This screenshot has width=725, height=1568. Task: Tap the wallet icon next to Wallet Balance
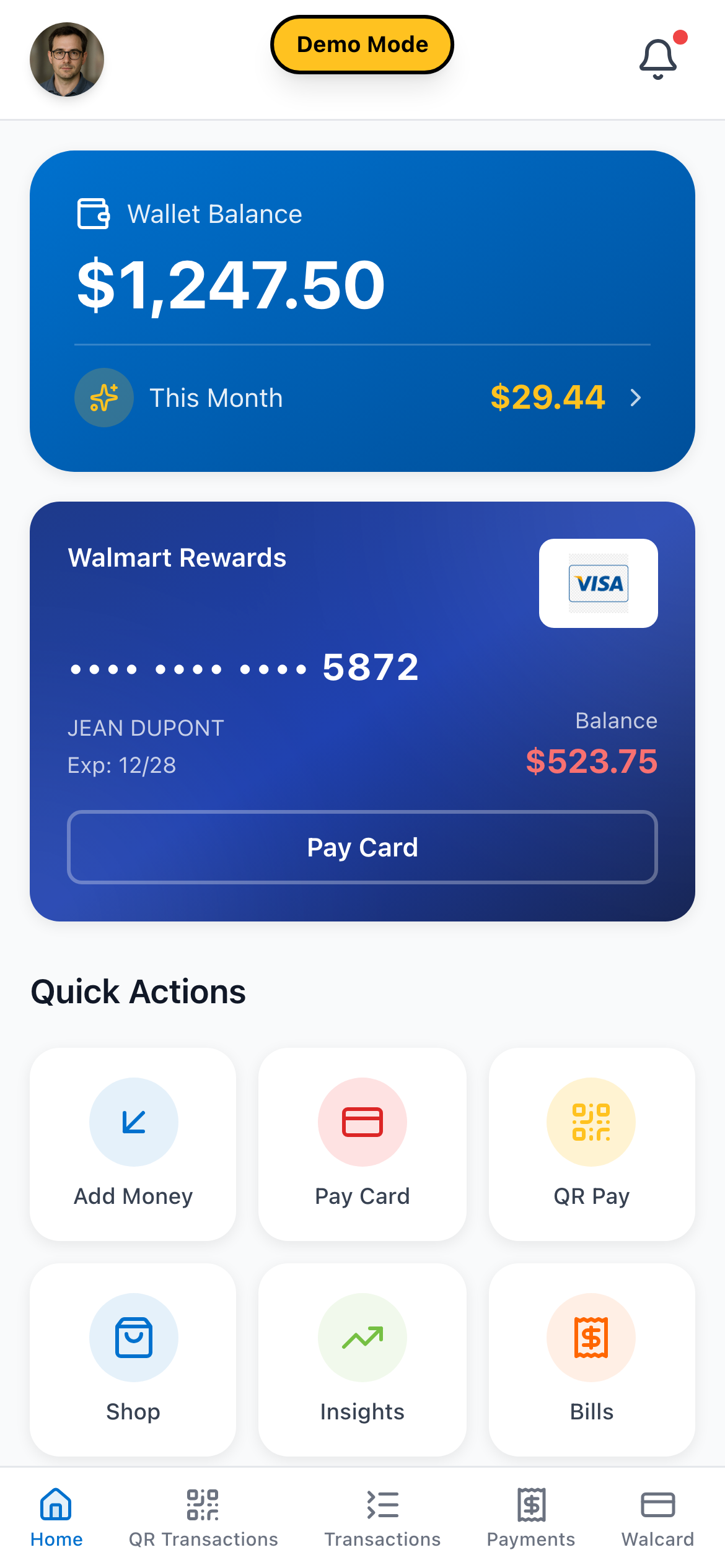(94, 214)
